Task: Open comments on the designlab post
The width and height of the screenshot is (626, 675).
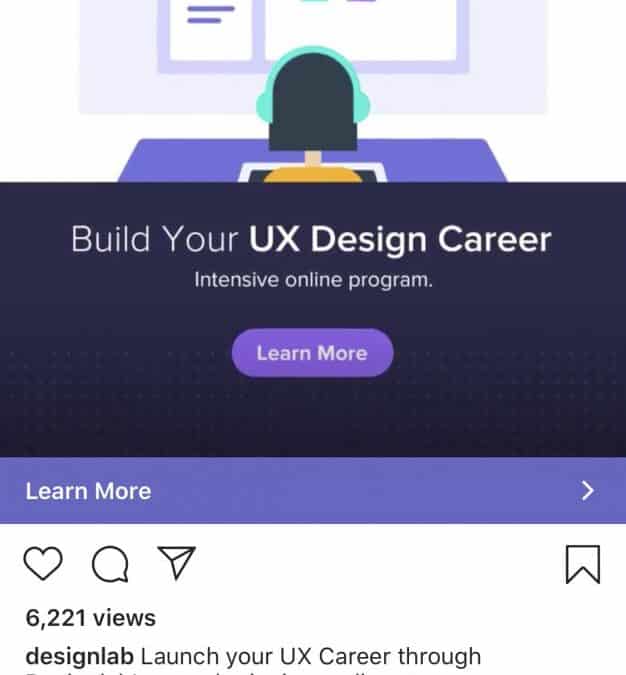Action: point(110,565)
